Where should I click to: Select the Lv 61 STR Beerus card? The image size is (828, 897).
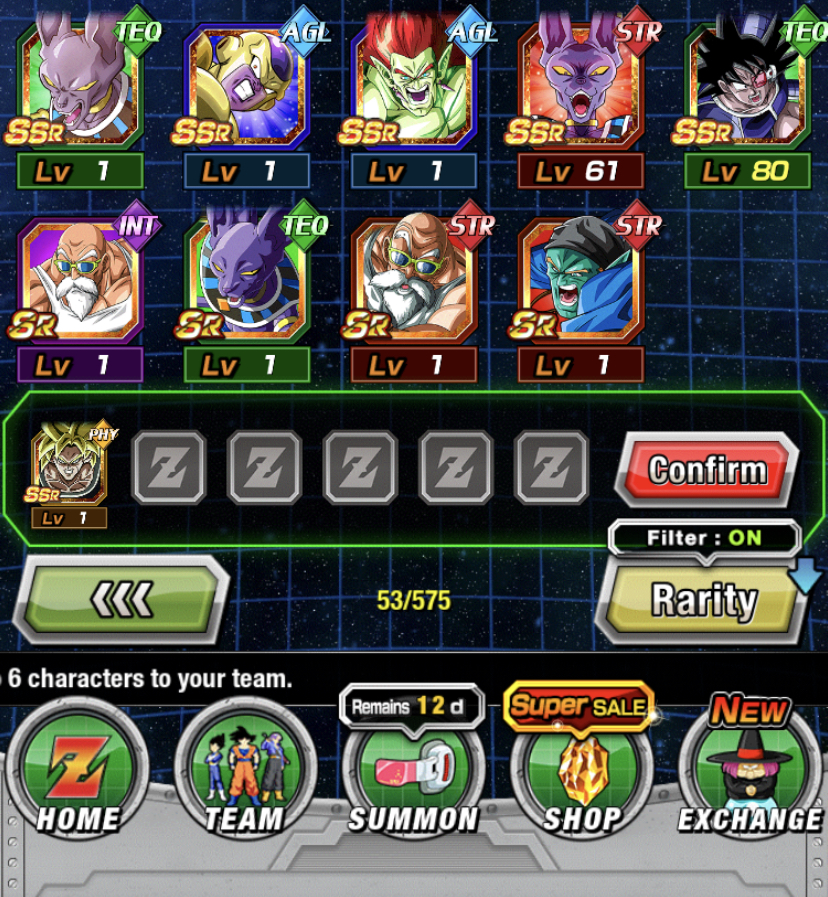coord(581,88)
